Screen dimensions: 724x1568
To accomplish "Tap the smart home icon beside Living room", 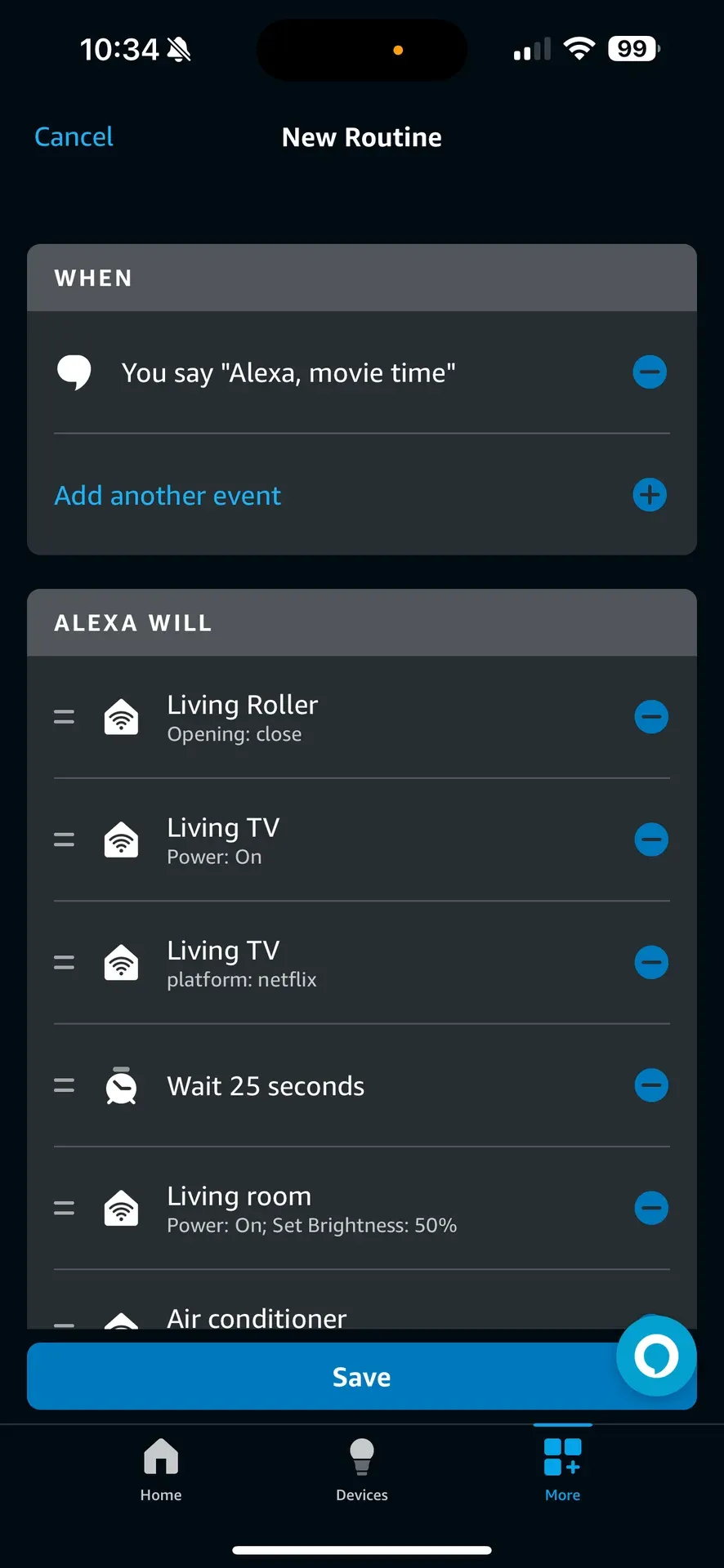I will click(x=121, y=1208).
